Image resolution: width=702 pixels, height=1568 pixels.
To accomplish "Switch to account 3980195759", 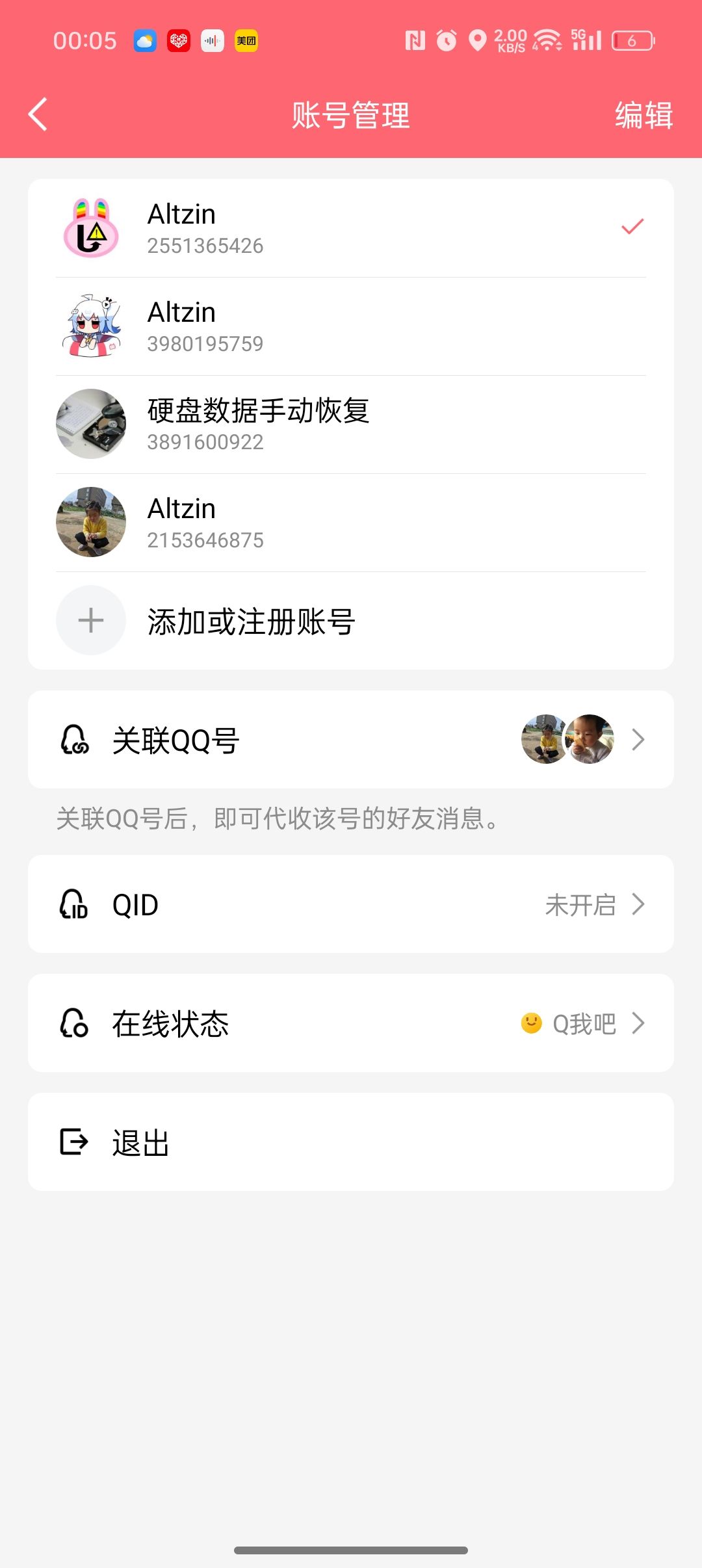I will coord(351,326).
